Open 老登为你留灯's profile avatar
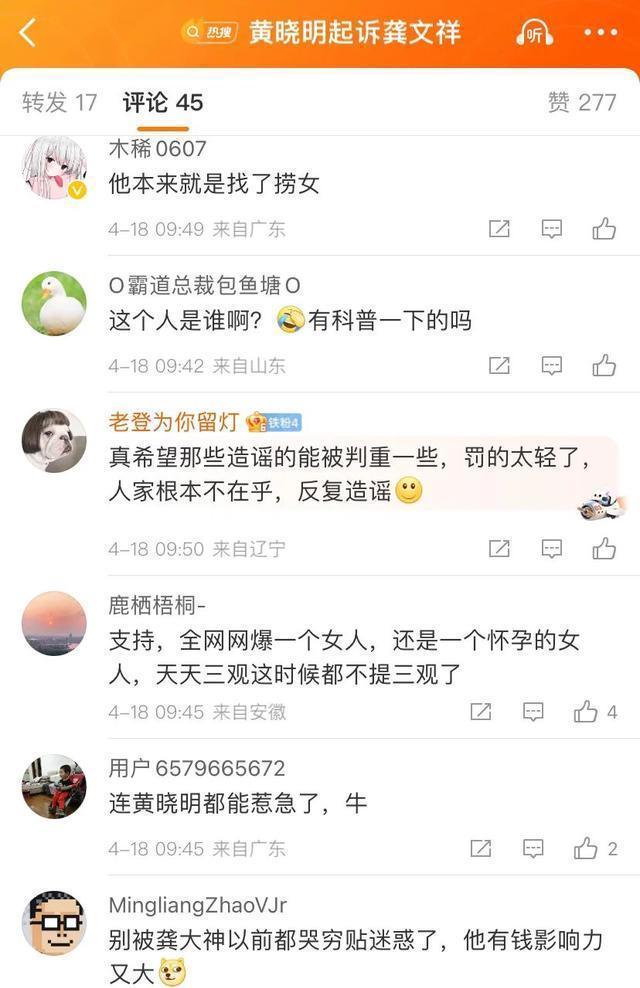Viewport: 640px width, 988px height. coord(54,440)
